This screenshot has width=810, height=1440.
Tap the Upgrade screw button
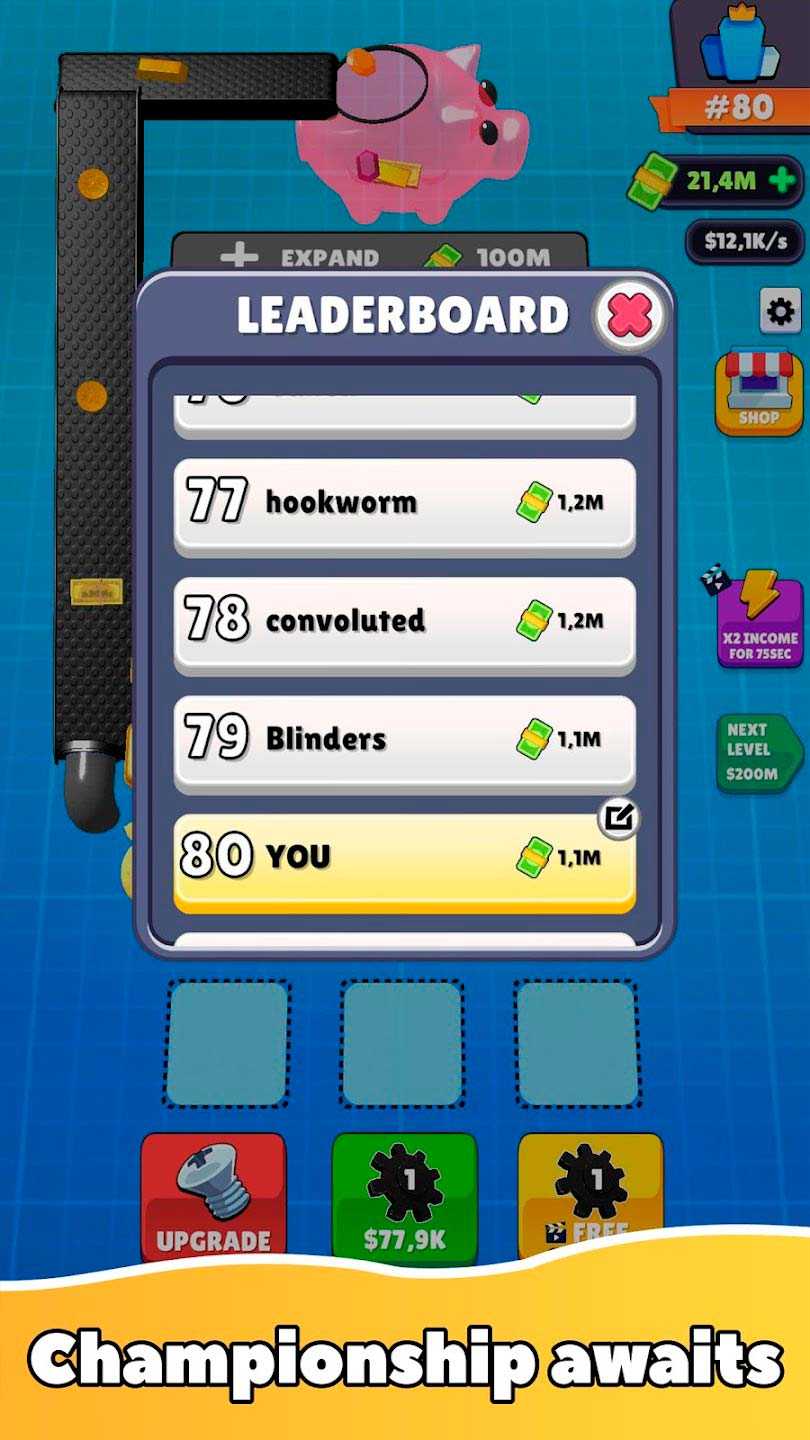[213, 1196]
